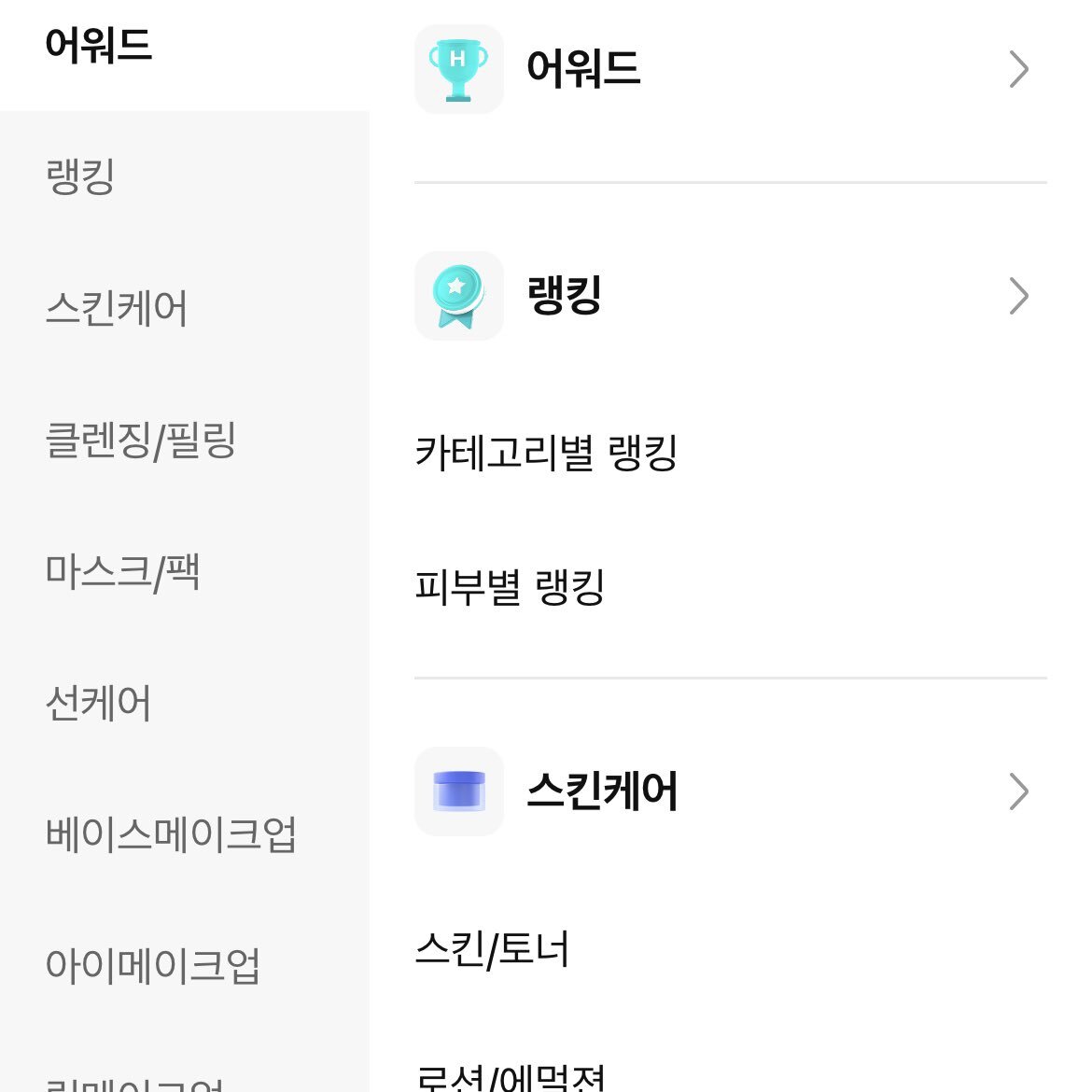Open the 스킨/토너 subcategory

coord(492,949)
